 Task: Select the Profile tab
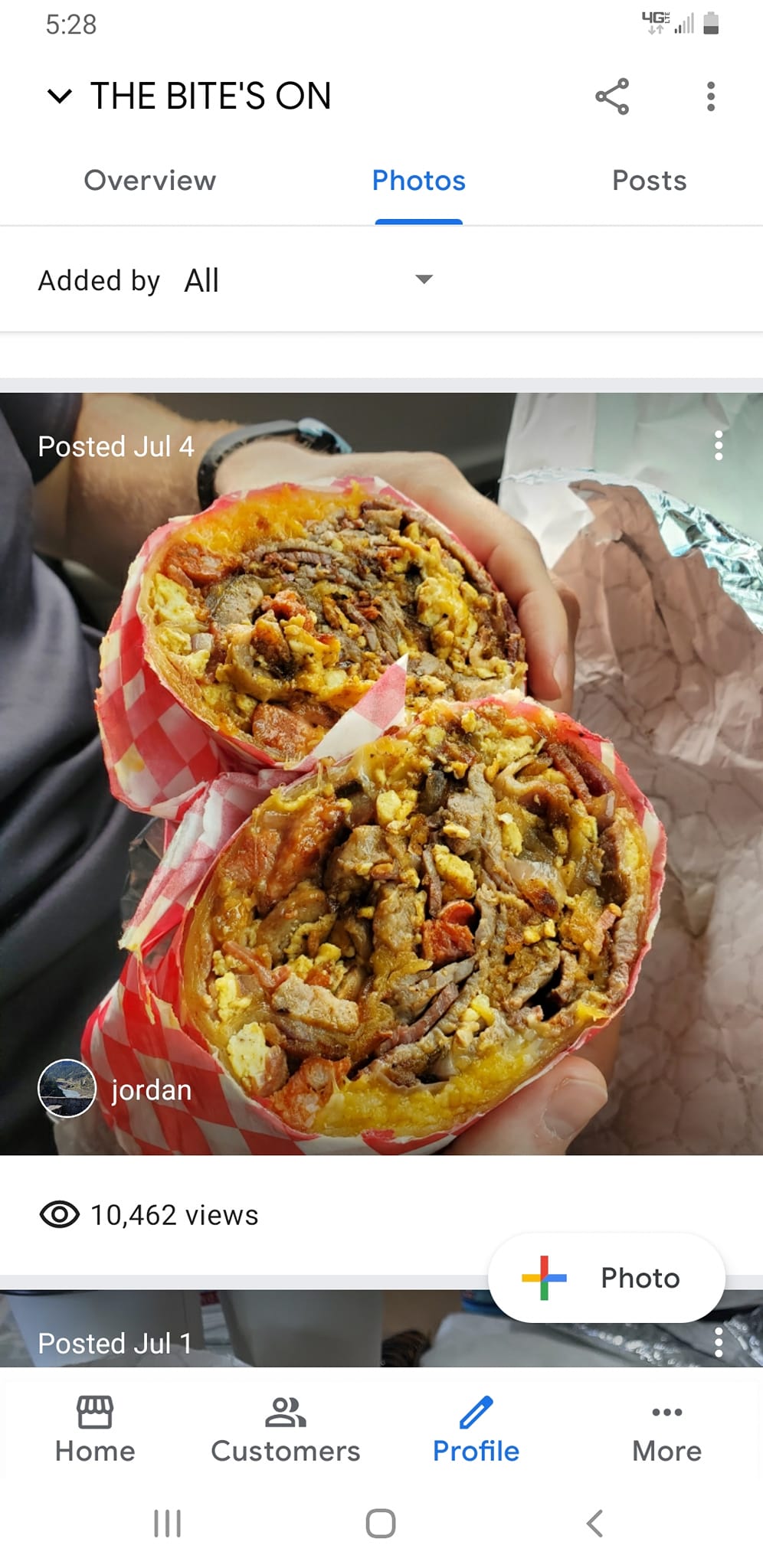click(x=476, y=1430)
